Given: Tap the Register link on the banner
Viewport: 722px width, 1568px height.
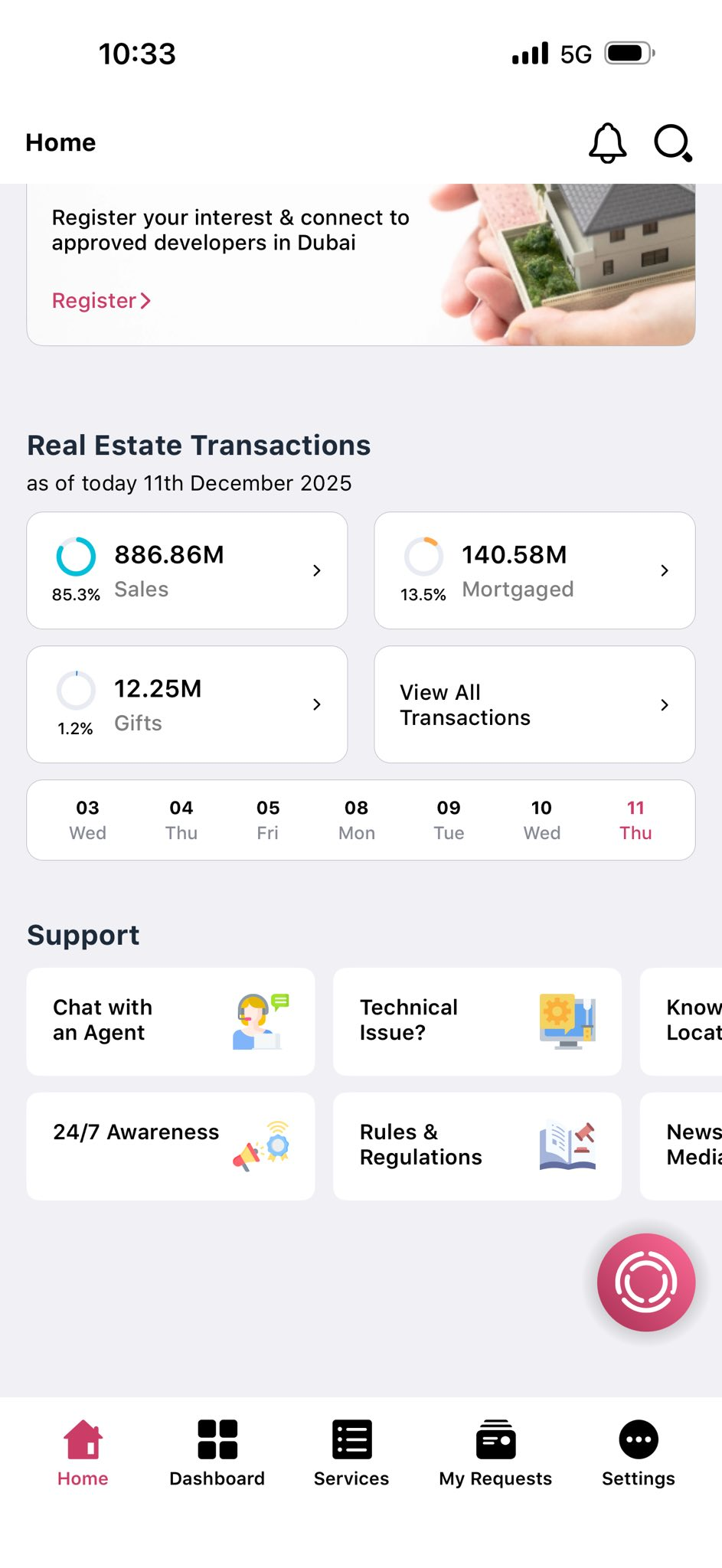Looking at the screenshot, I should coord(101,301).
